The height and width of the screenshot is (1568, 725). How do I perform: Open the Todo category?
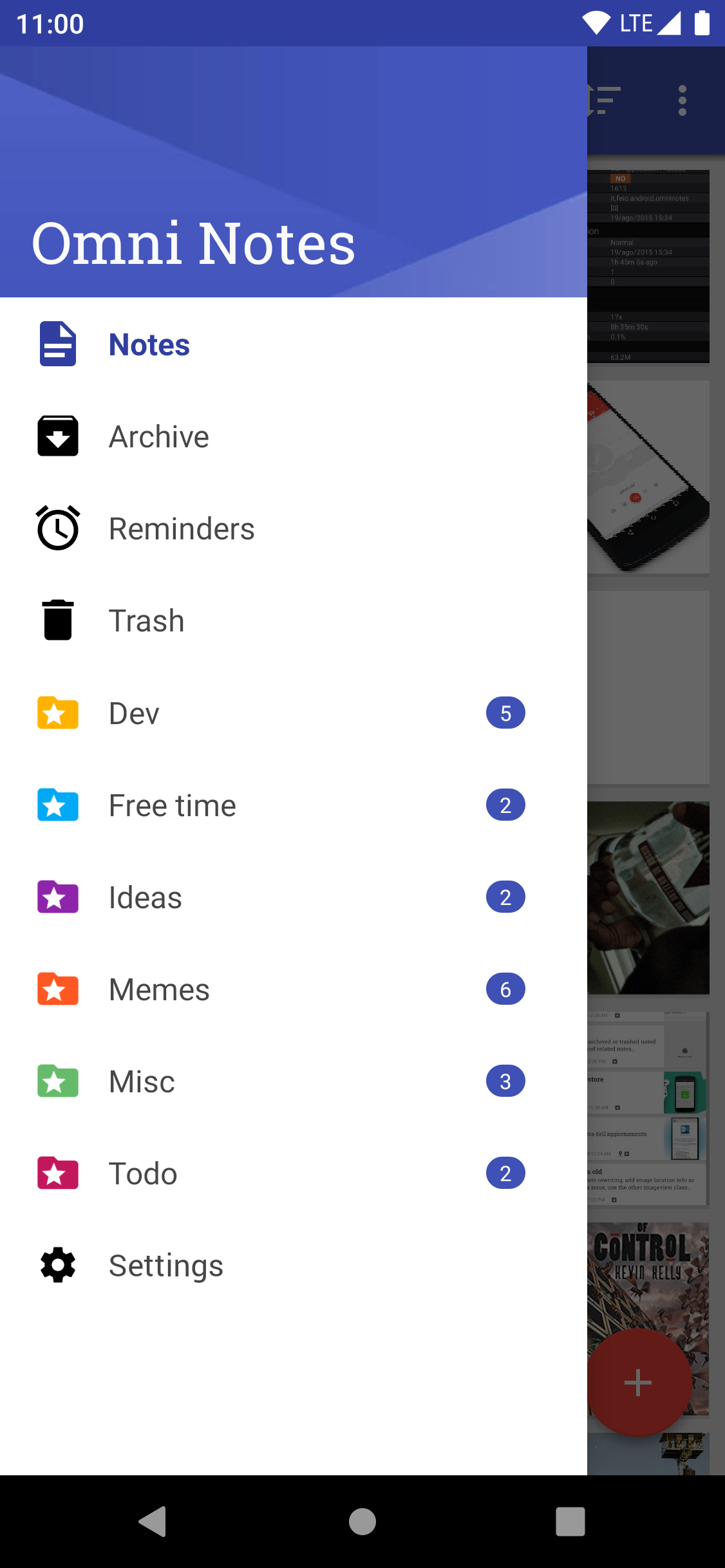(x=143, y=1173)
